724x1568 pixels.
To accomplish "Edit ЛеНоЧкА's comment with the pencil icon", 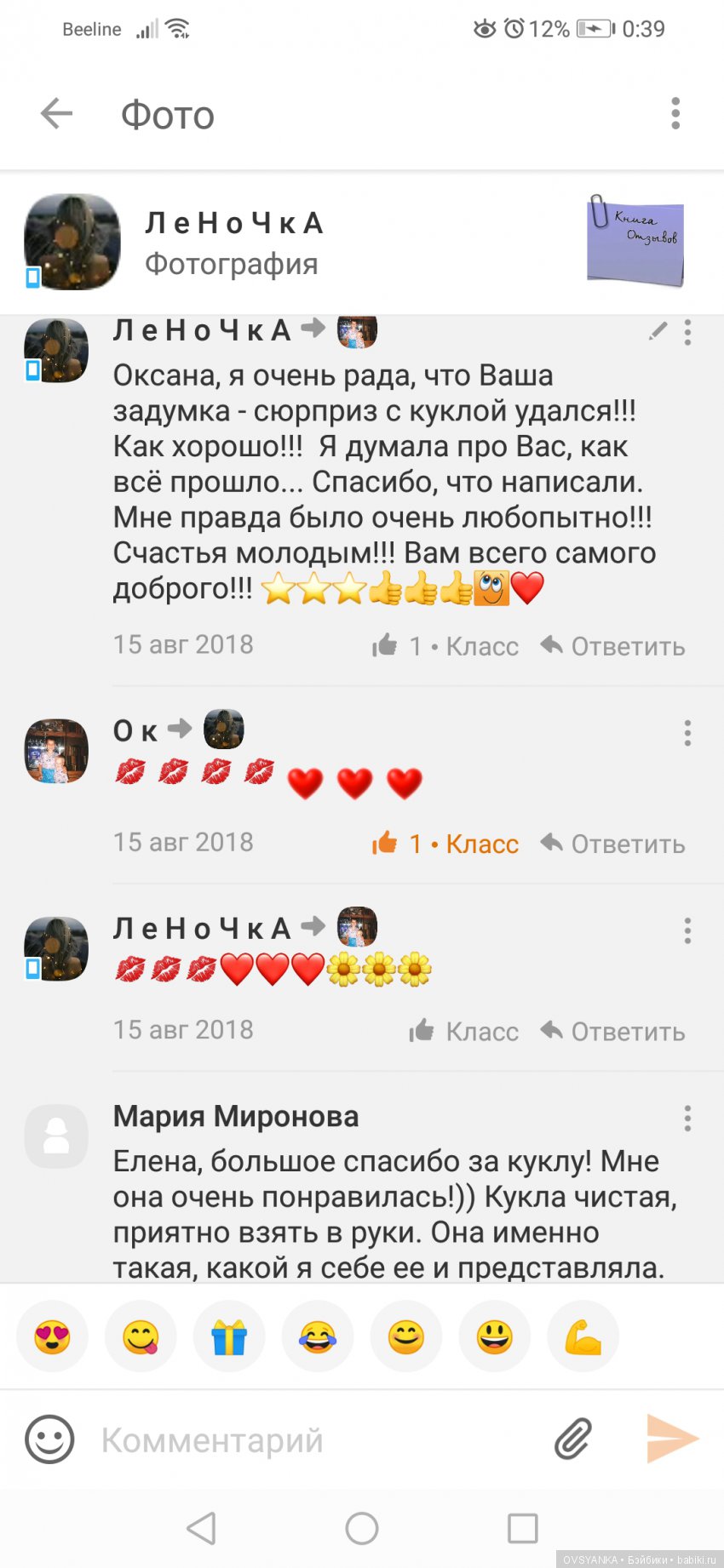I will pos(658,331).
